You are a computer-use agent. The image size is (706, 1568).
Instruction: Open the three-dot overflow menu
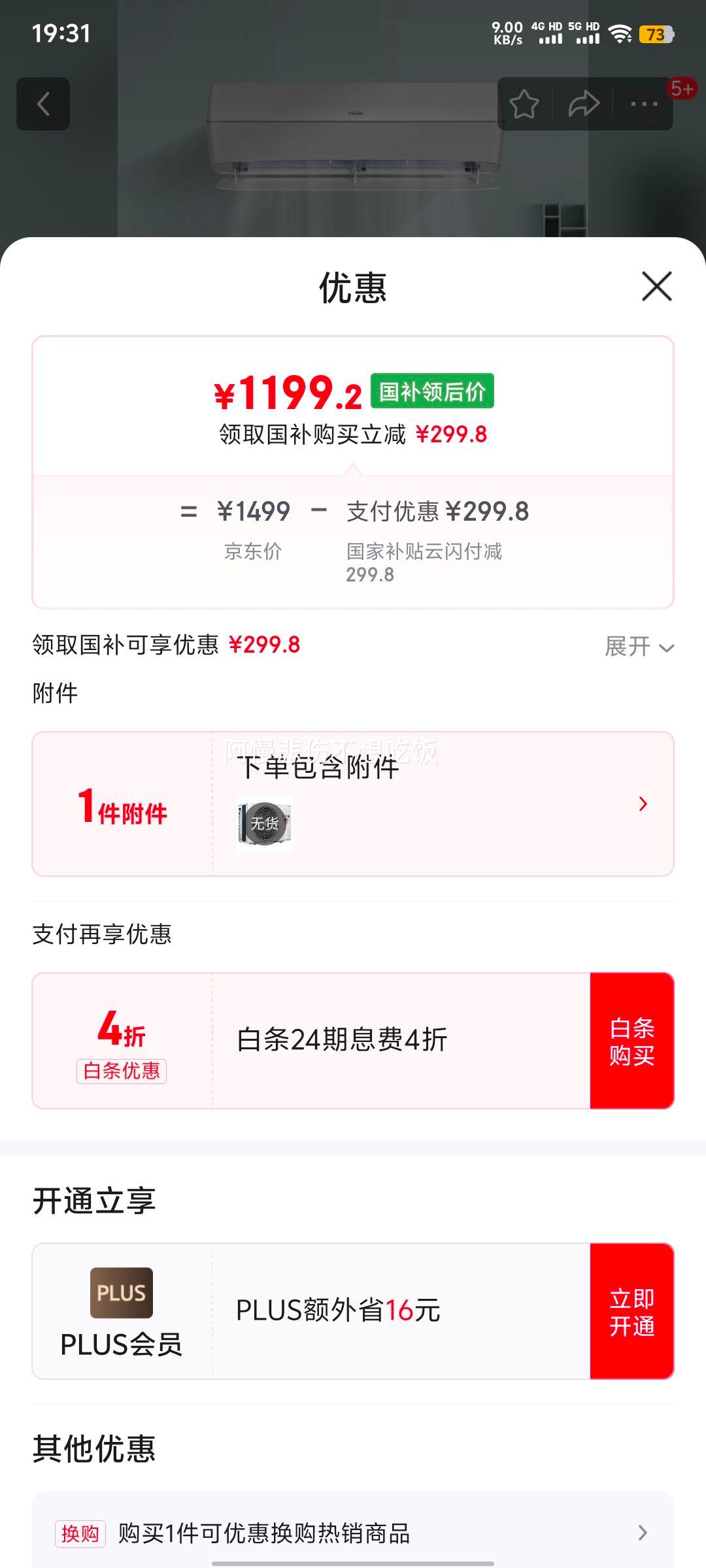pos(644,104)
